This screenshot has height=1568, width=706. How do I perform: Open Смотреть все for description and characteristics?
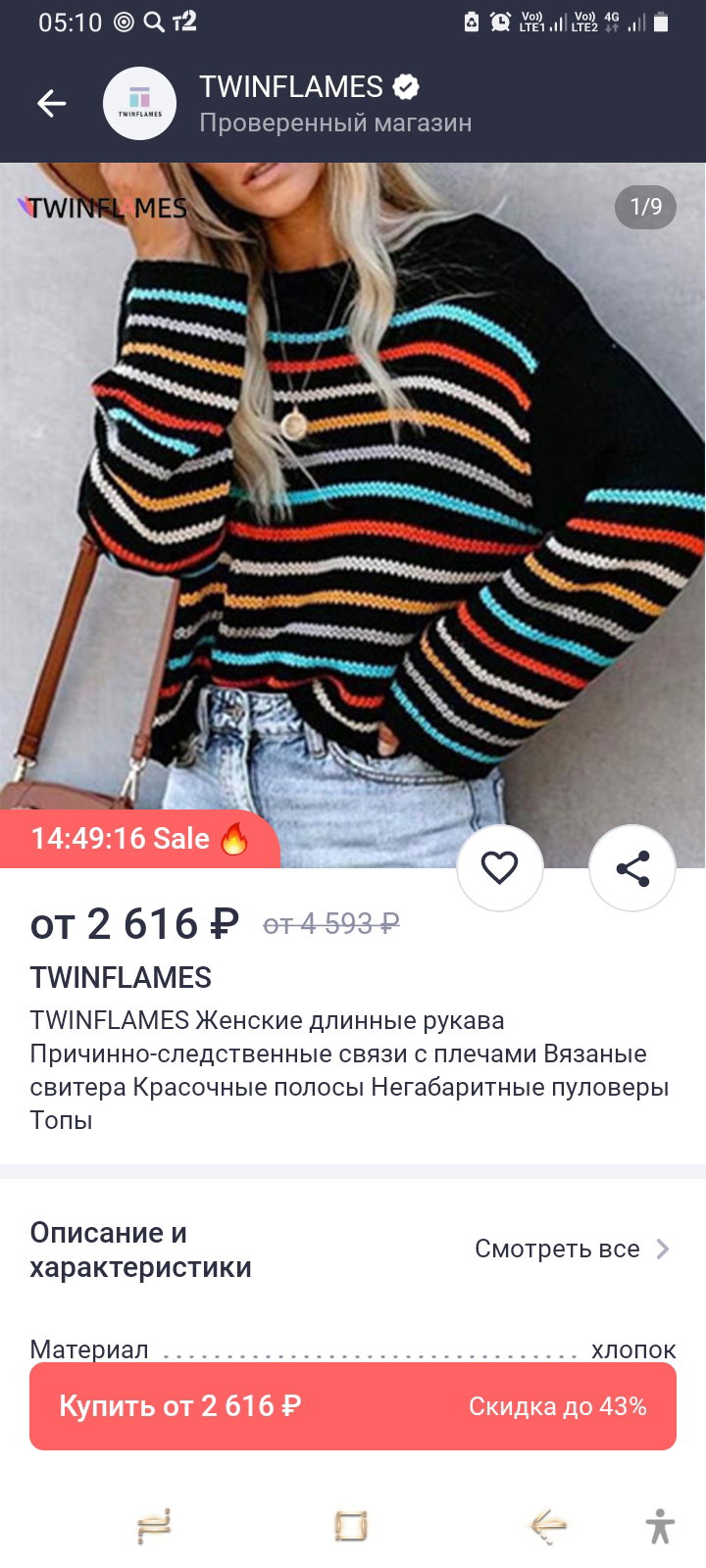click(x=574, y=1249)
